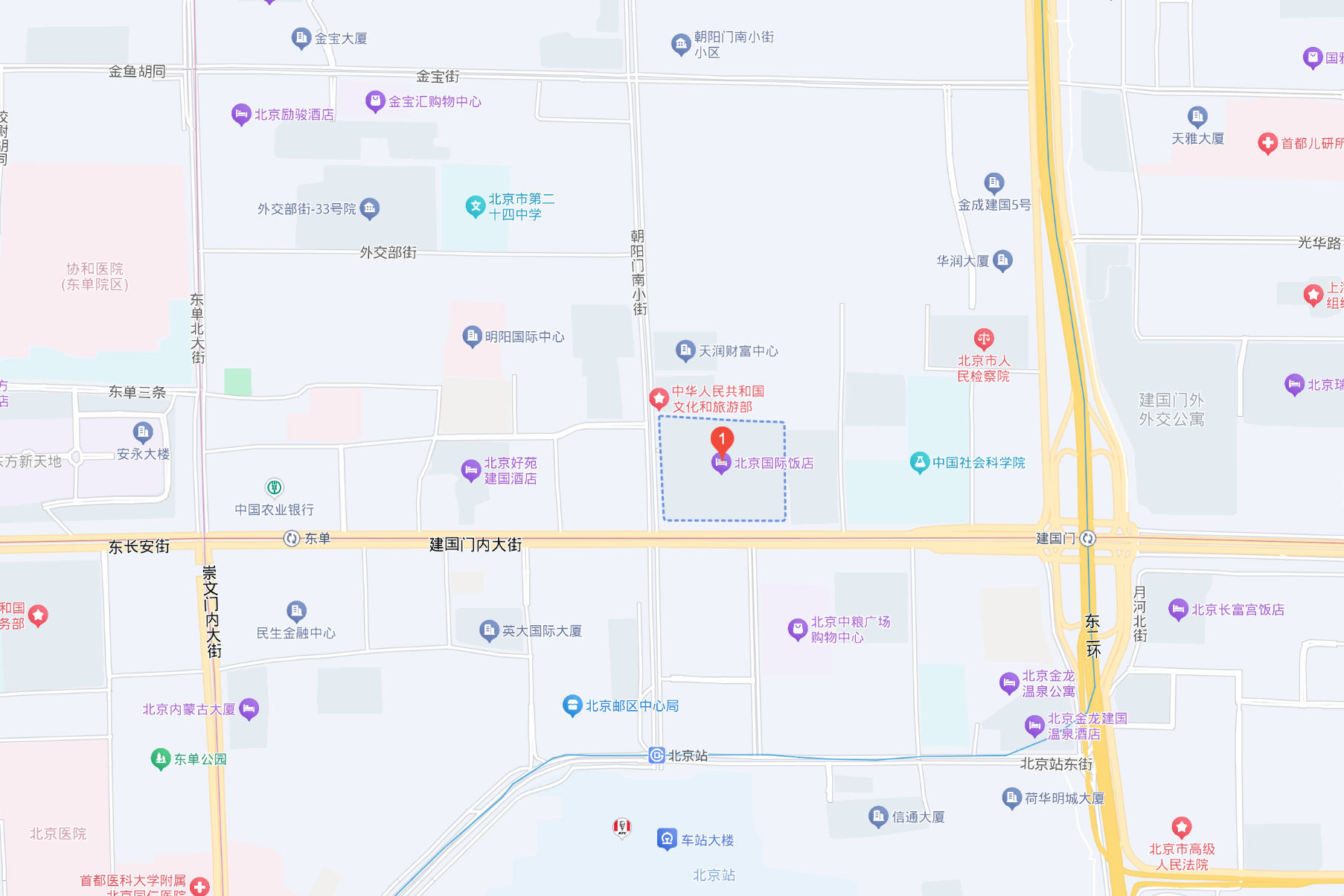Tap the 北京中粮广场购物中心 shopping marker
1344x896 pixels.
[798, 630]
